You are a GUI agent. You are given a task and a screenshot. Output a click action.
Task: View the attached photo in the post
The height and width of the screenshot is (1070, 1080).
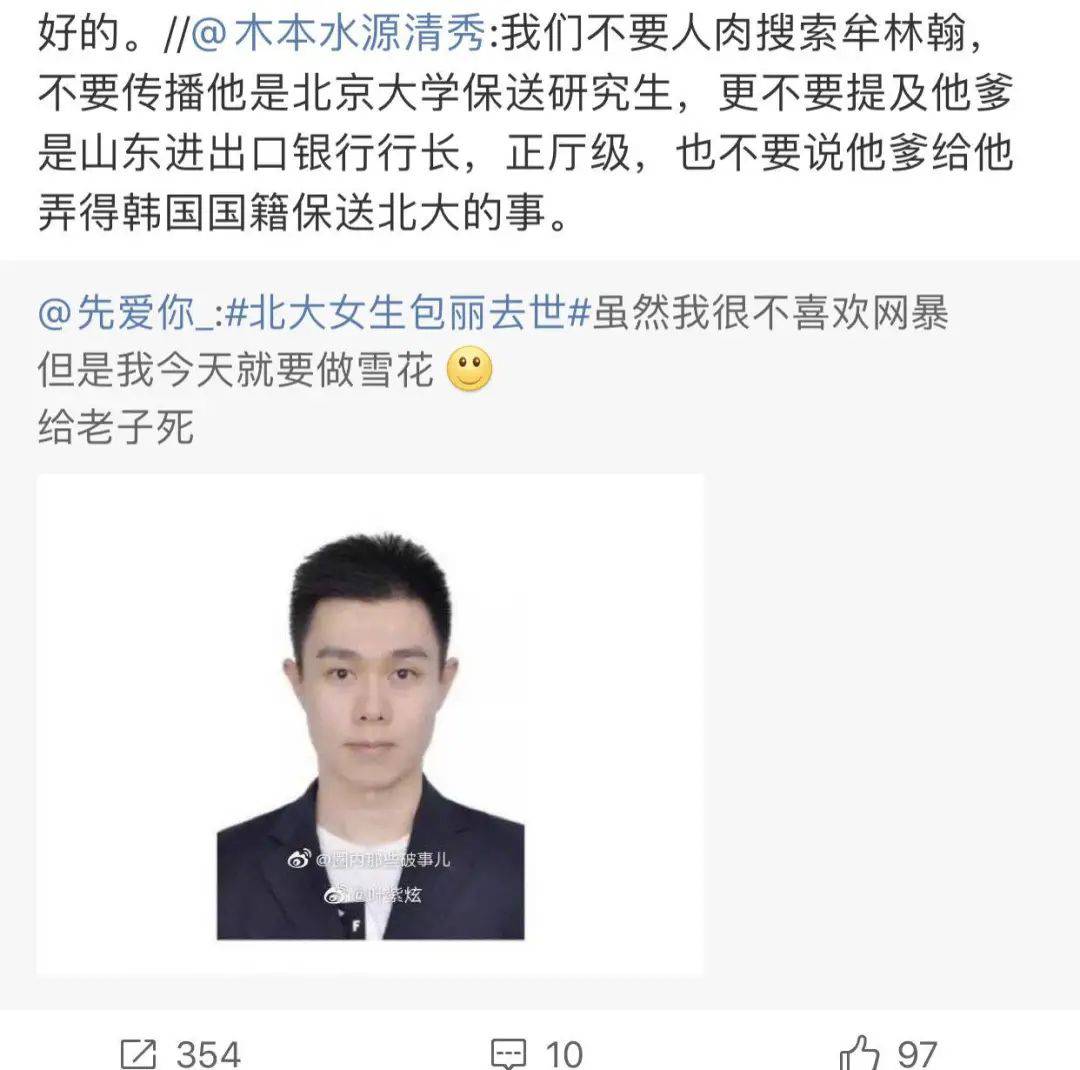point(370,724)
